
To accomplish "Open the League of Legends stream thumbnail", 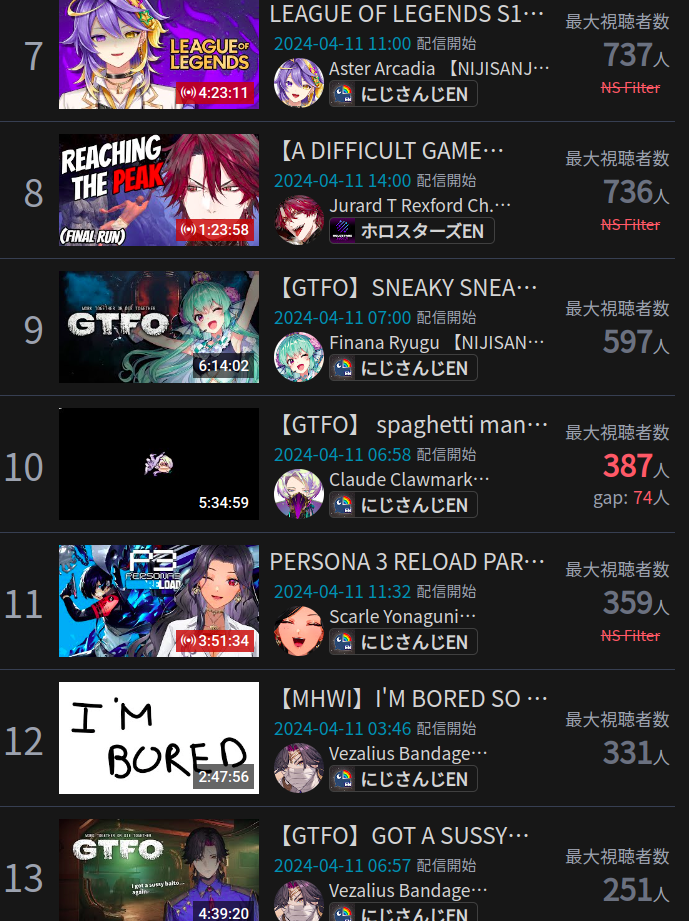I will [x=159, y=54].
